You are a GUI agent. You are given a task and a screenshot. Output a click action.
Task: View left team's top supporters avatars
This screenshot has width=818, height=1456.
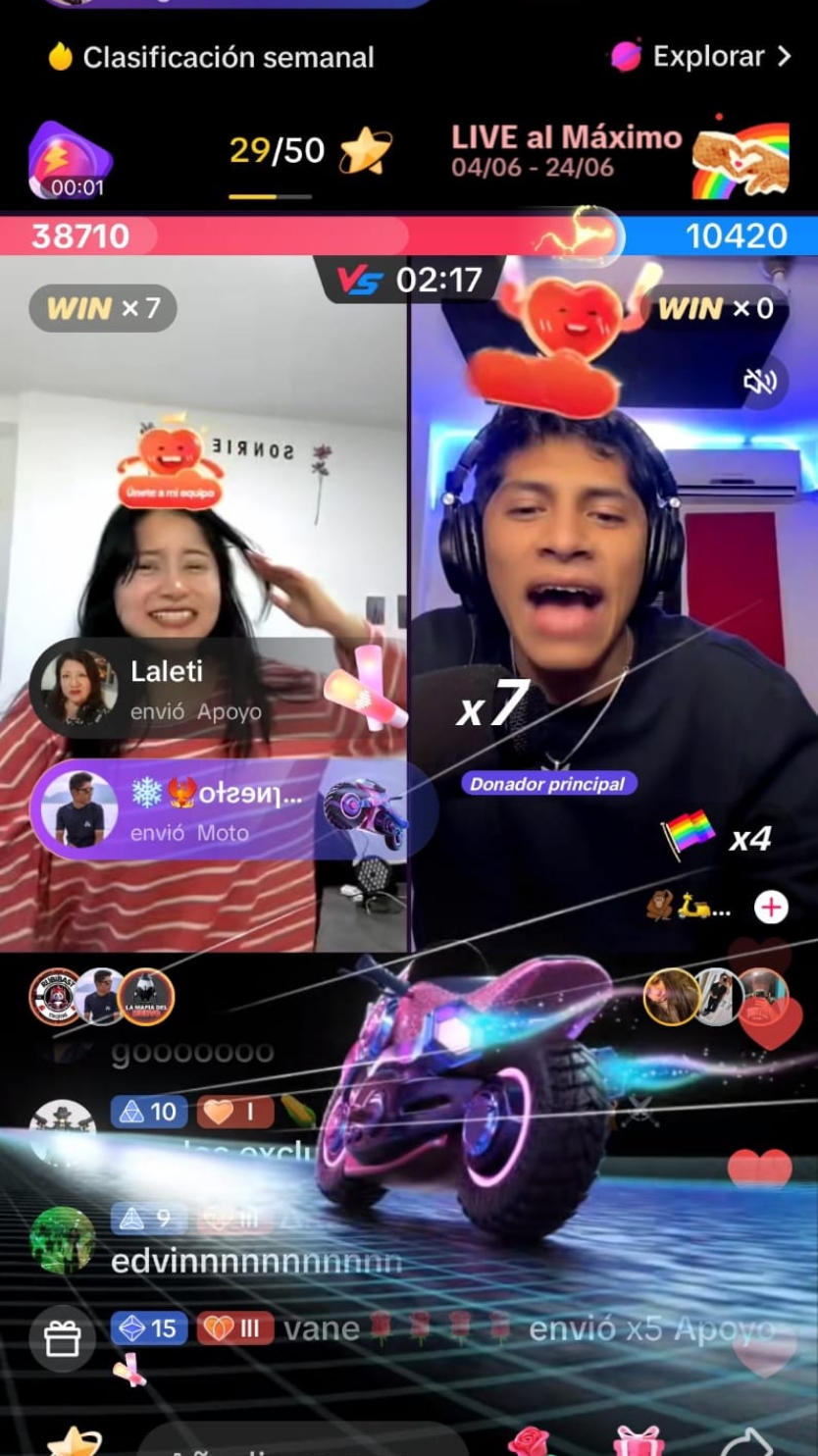point(102,997)
